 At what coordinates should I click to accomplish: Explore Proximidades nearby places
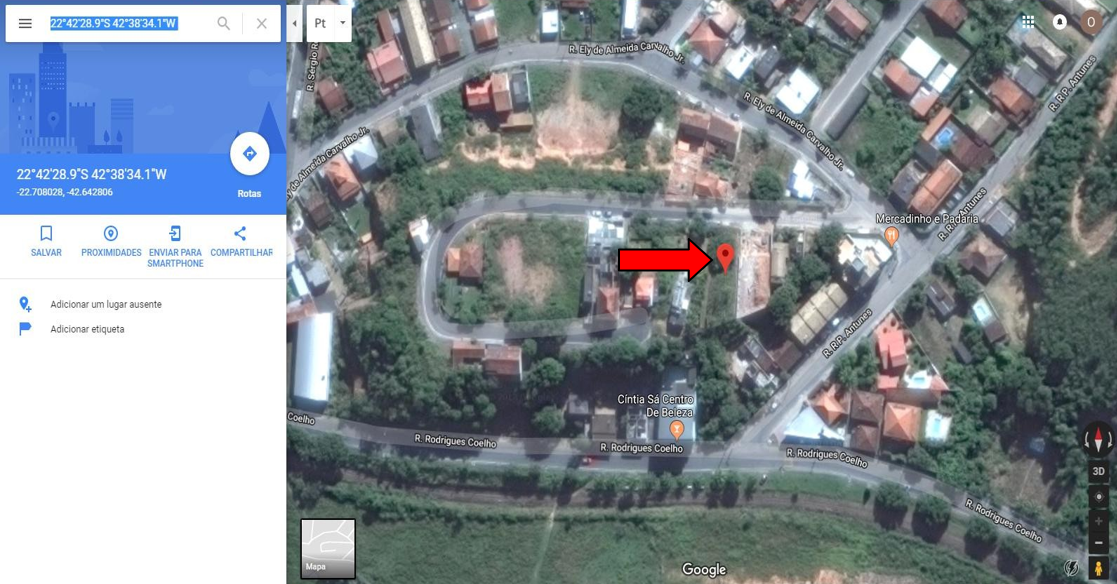[111, 241]
